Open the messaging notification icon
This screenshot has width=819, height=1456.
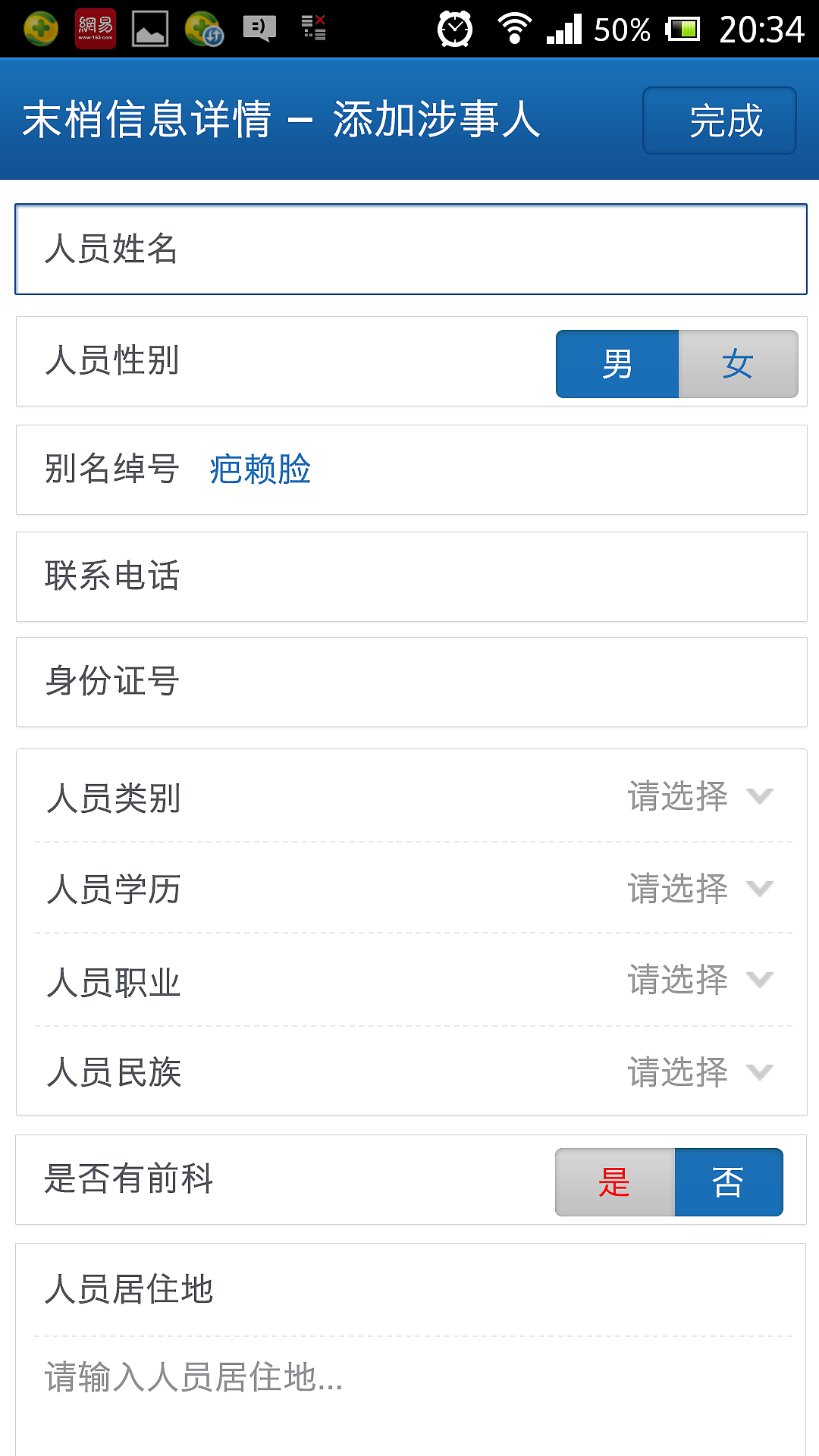(x=258, y=29)
